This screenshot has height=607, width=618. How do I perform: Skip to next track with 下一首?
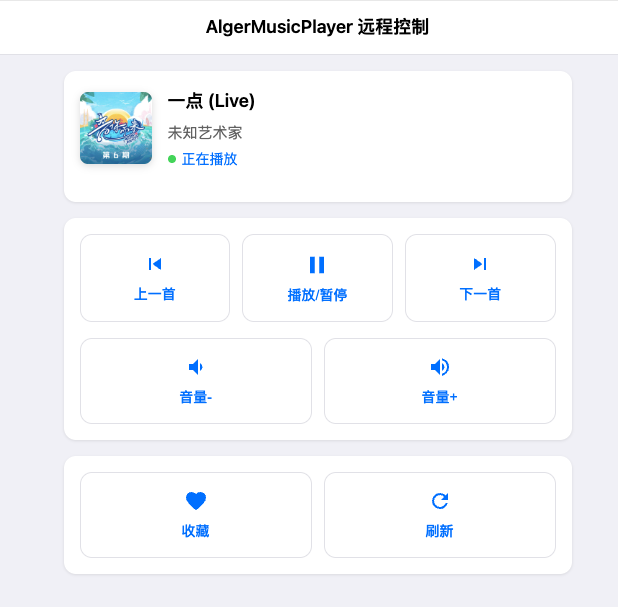(x=480, y=278)
